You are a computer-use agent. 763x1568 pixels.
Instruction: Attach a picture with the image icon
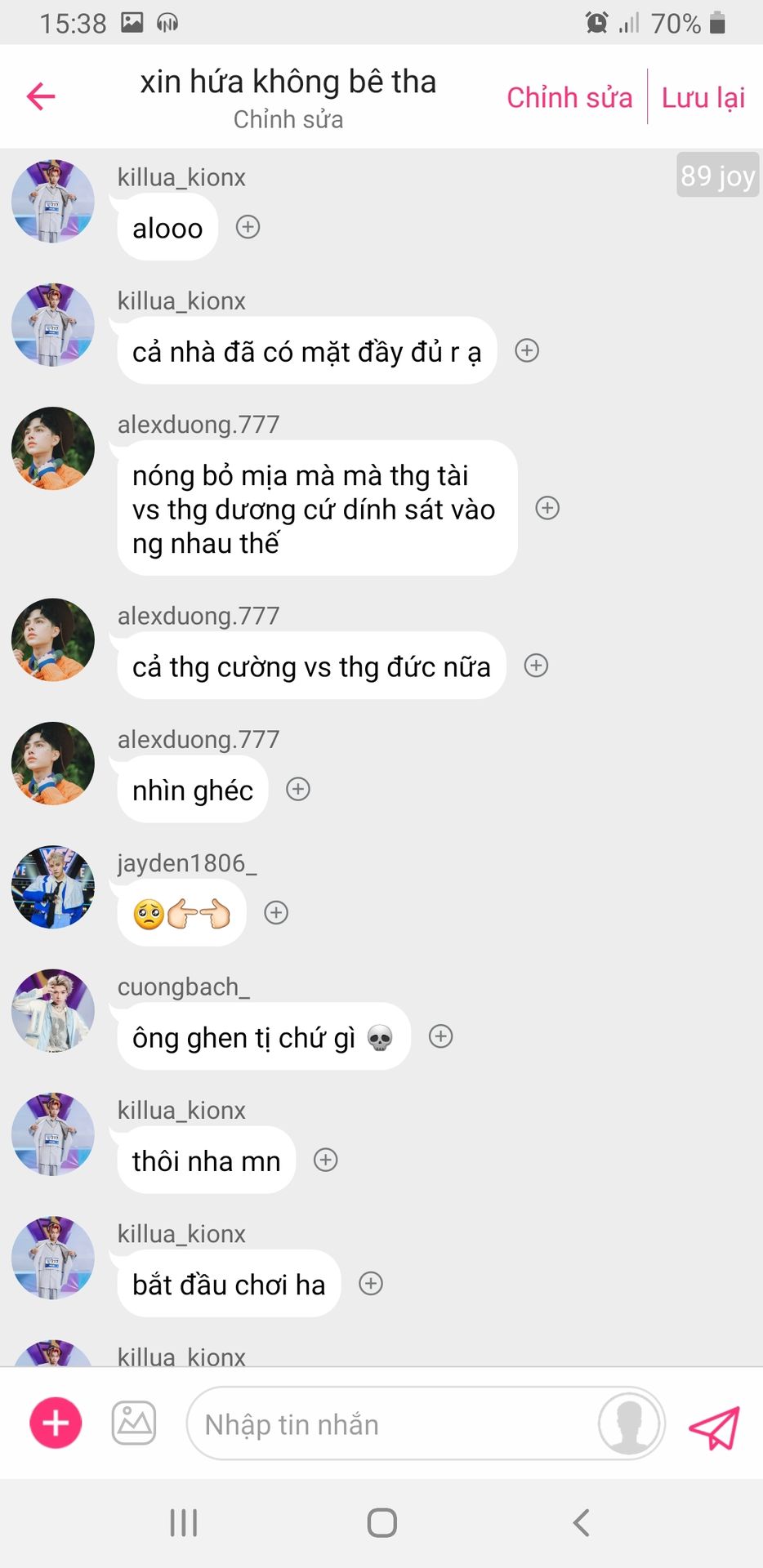(134, 1423)
